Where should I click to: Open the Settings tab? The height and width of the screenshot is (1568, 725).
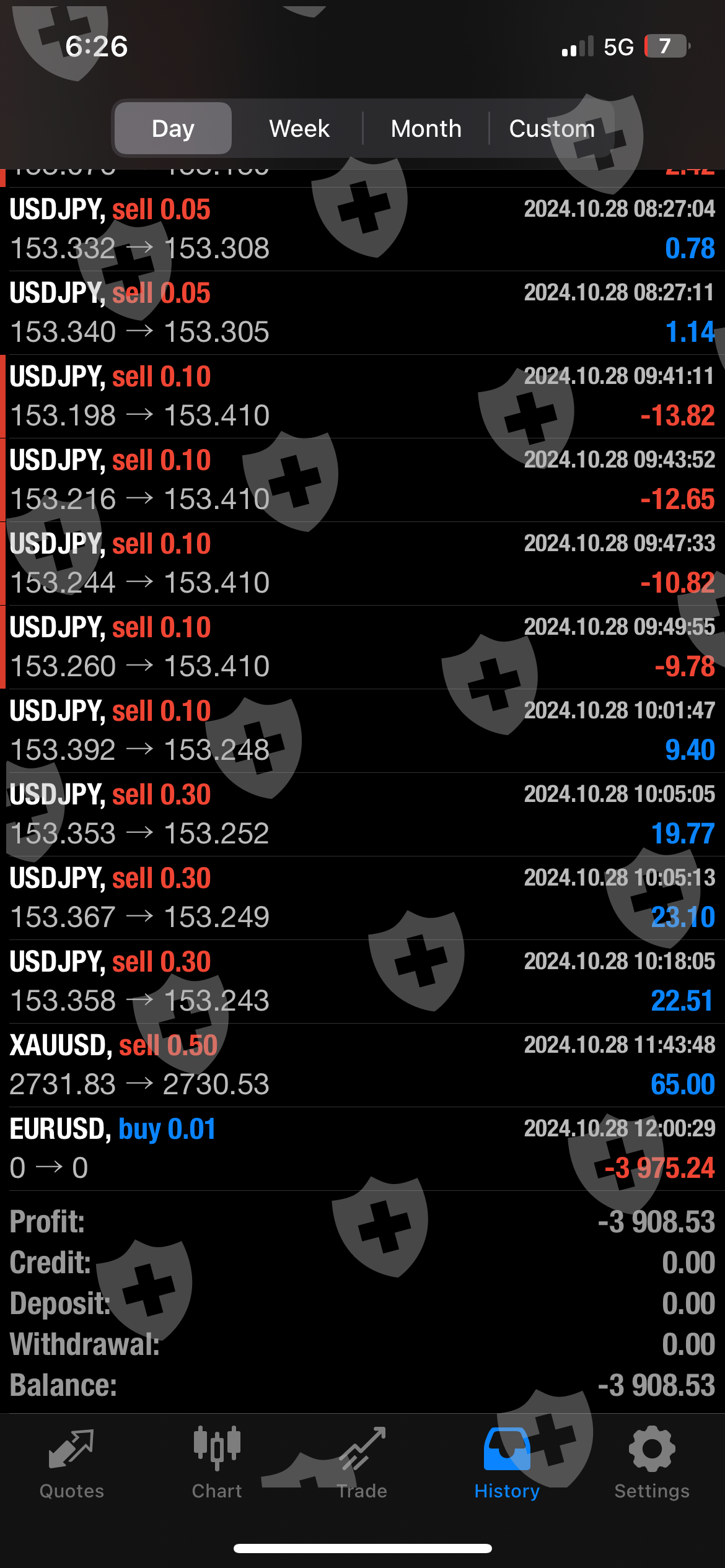tap(652, 1463)
